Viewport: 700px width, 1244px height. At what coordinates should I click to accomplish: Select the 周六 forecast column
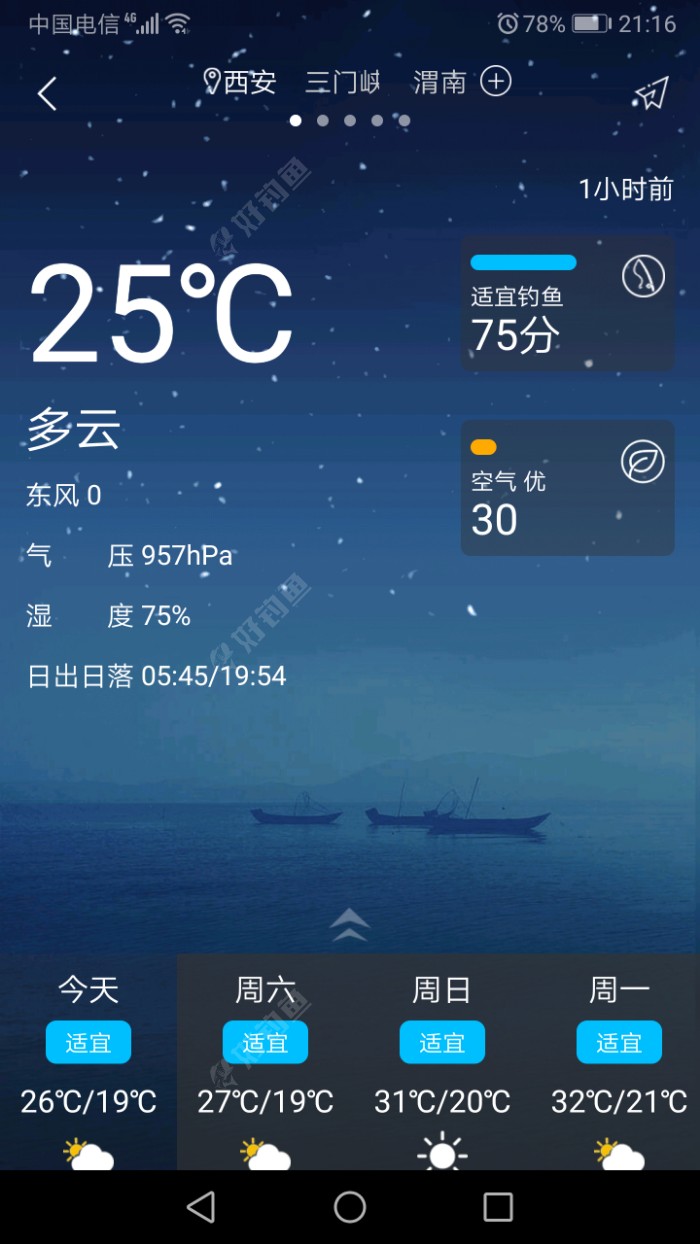(x=265, y=1060)
